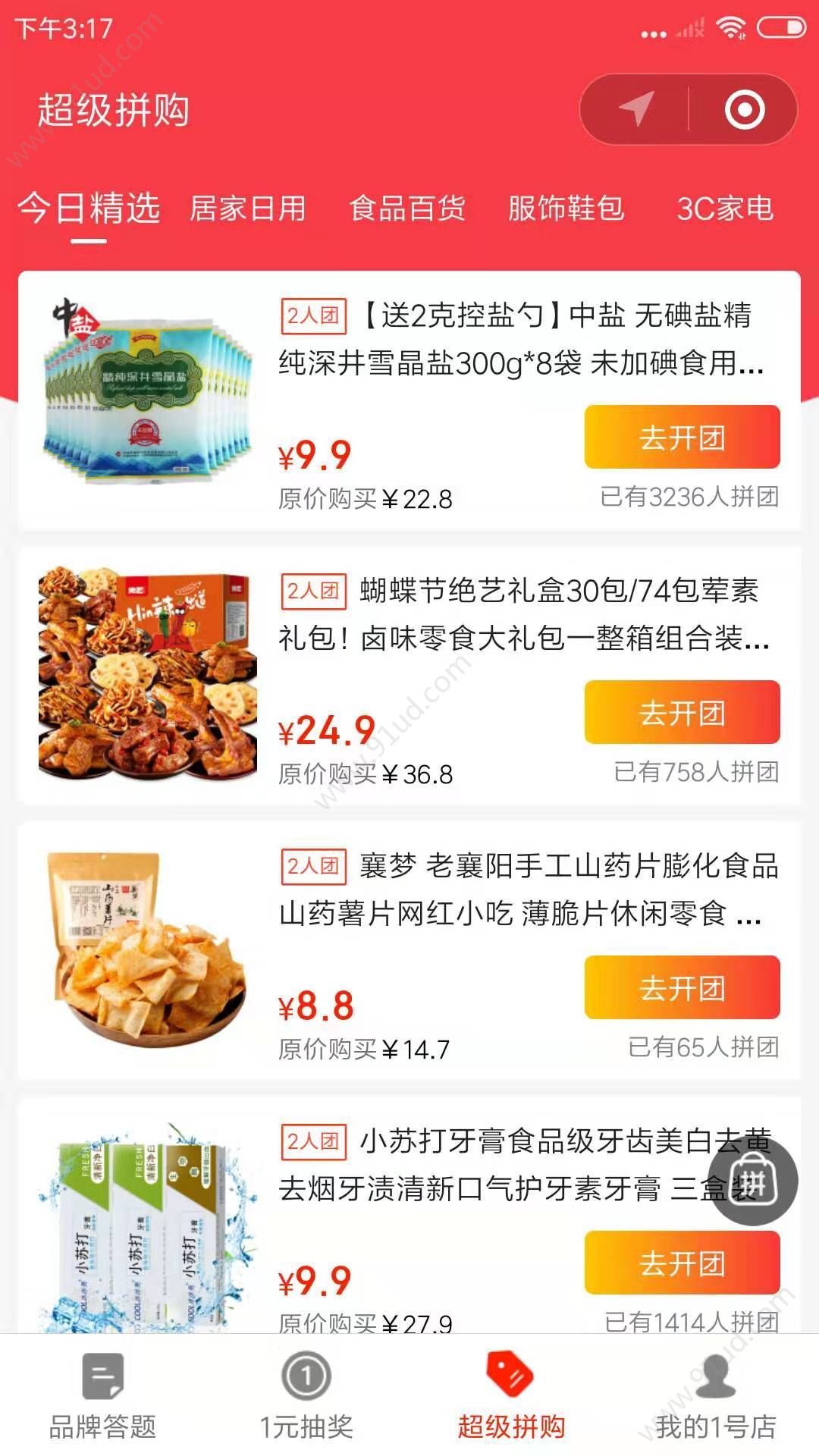The image size is (819, 1456).
Task: Switch to the 居家日用 category
Action: pos(247,209)
